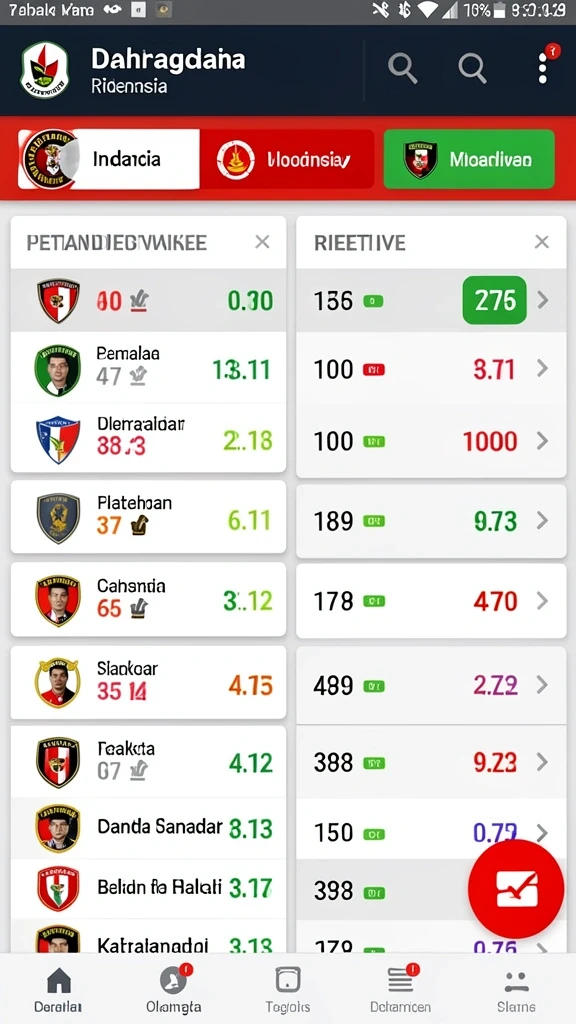Switch to the Olamgta tab
The image size is (576, 1024).
pyautogui.click(x=174, y=989)
